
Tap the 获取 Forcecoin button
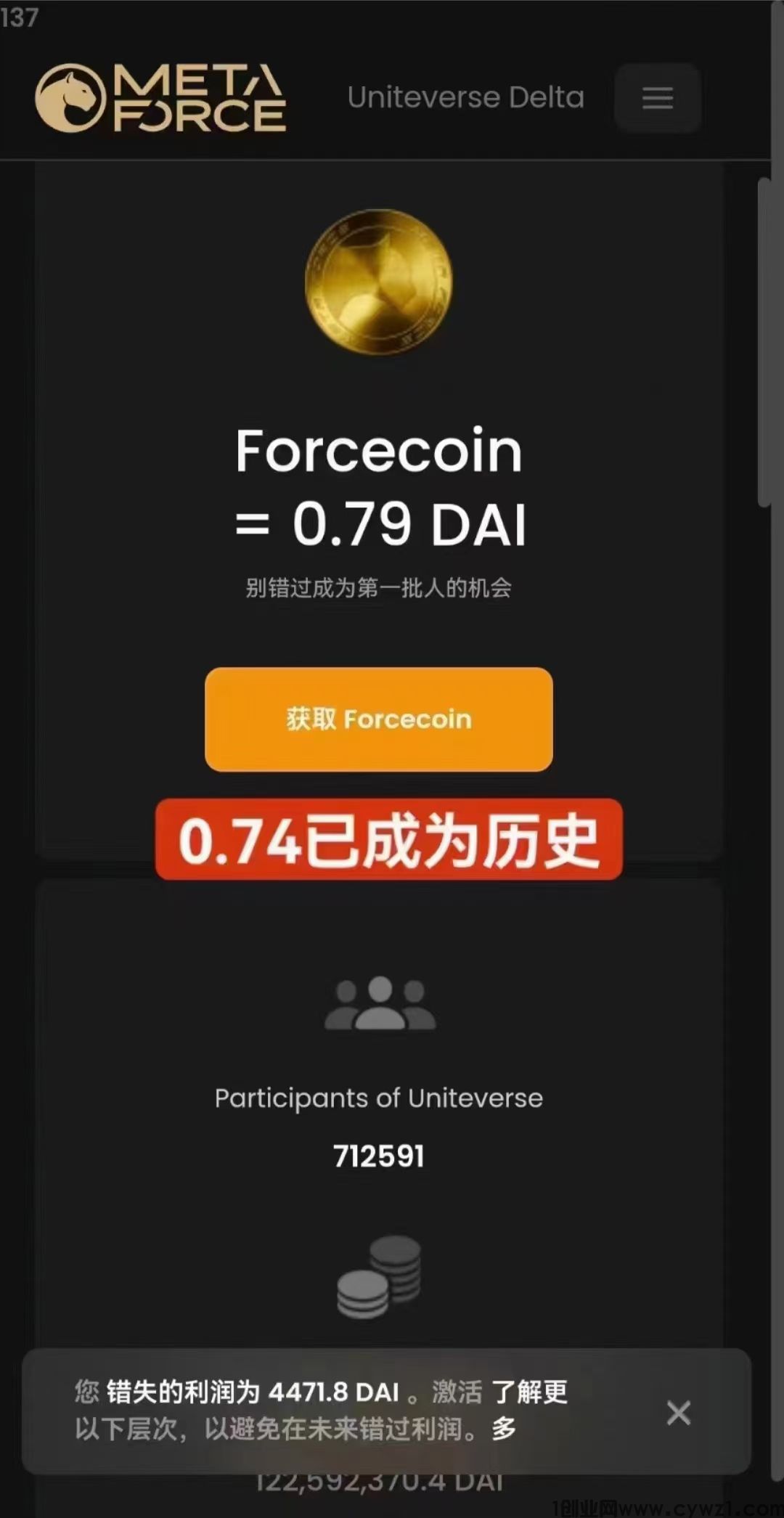point(378,719)
